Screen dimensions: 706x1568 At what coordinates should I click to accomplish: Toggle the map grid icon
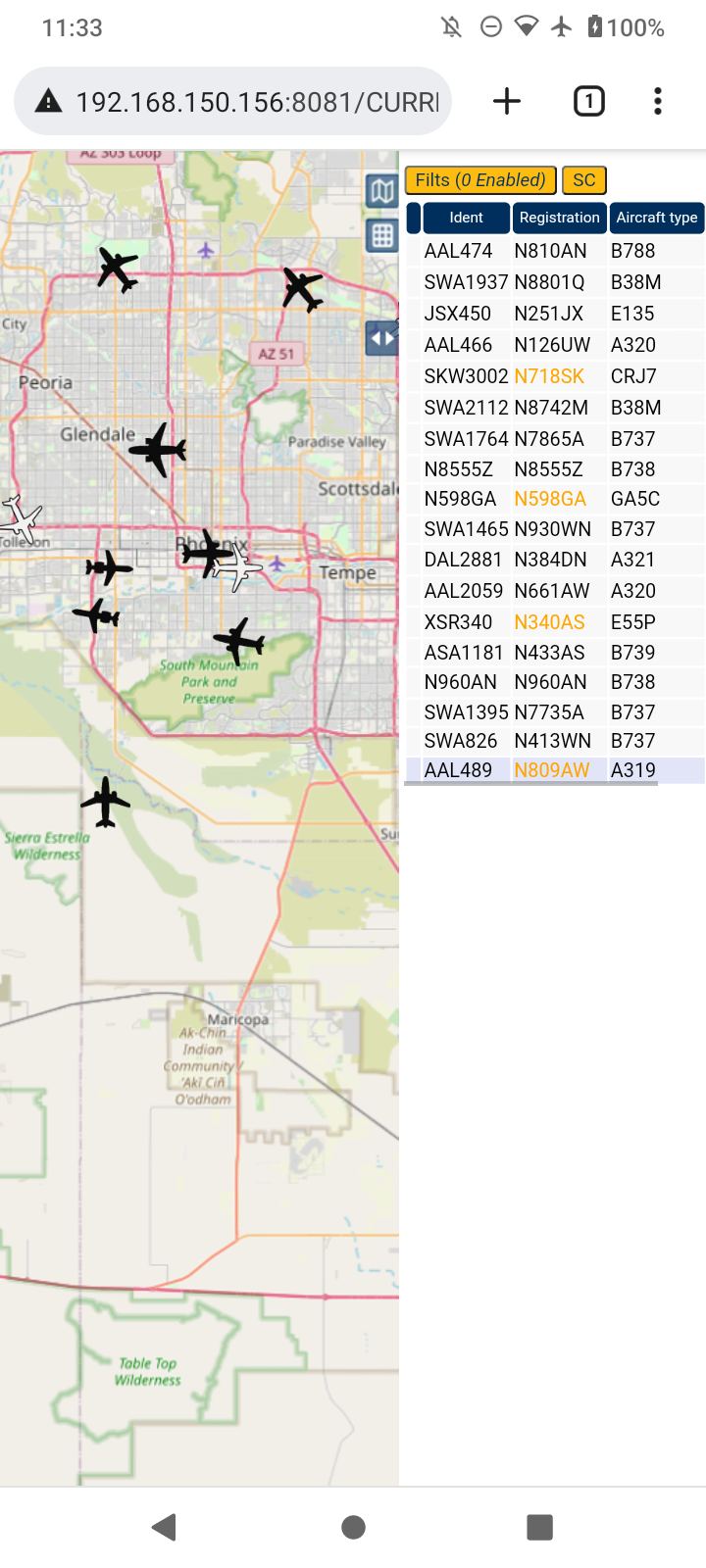[x=382, y=235]
